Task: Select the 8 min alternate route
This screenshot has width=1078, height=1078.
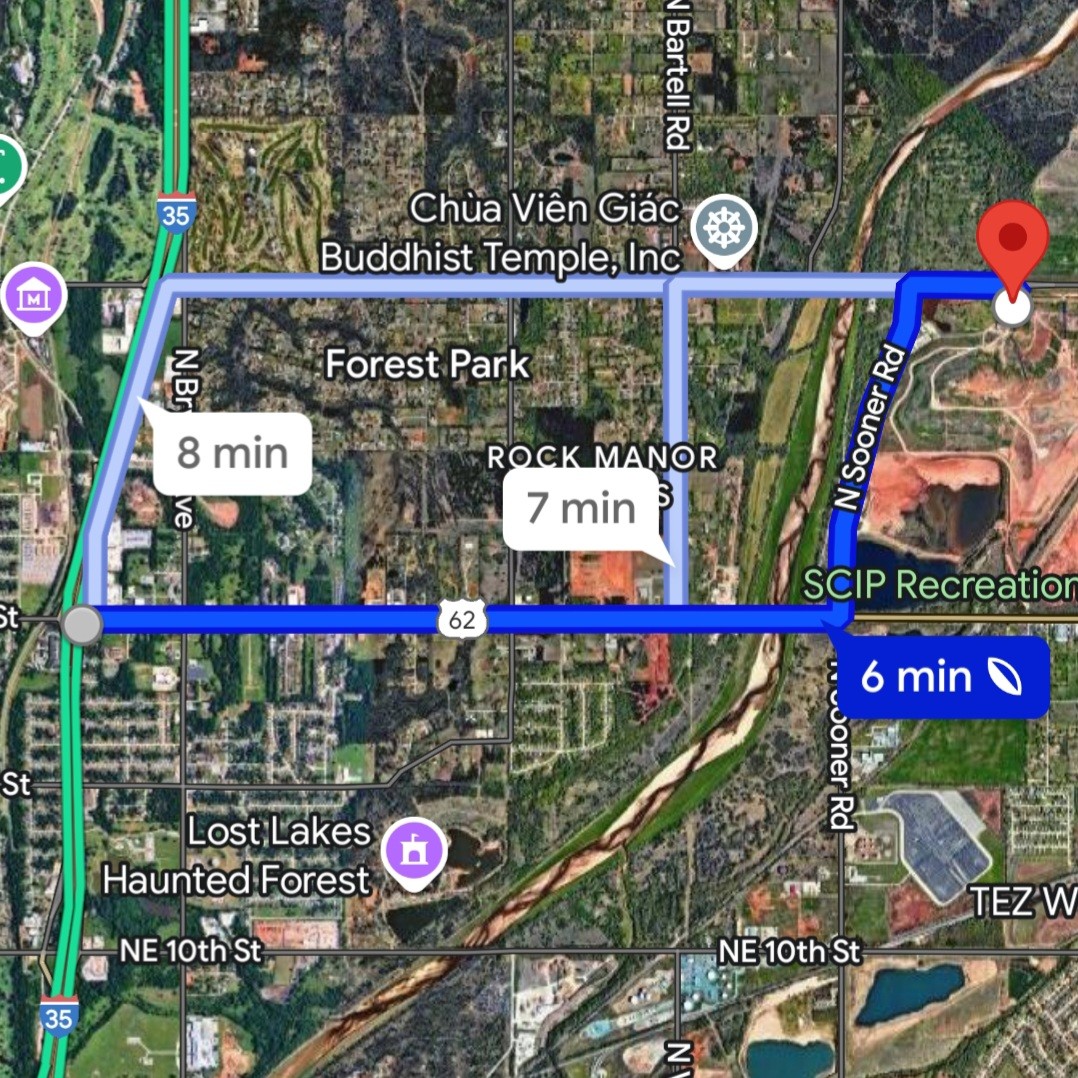Action: point(233,453)
